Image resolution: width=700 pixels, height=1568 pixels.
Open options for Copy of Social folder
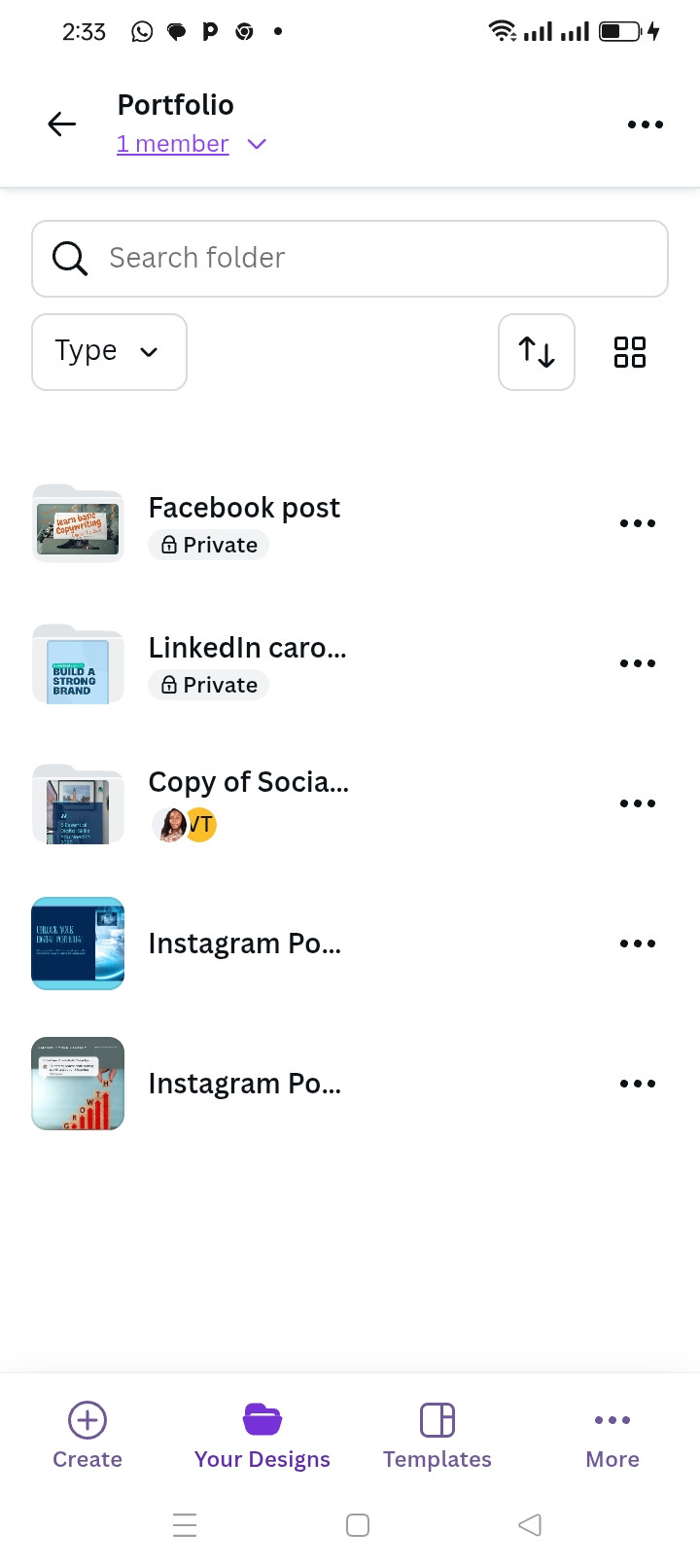pos(637,802)
